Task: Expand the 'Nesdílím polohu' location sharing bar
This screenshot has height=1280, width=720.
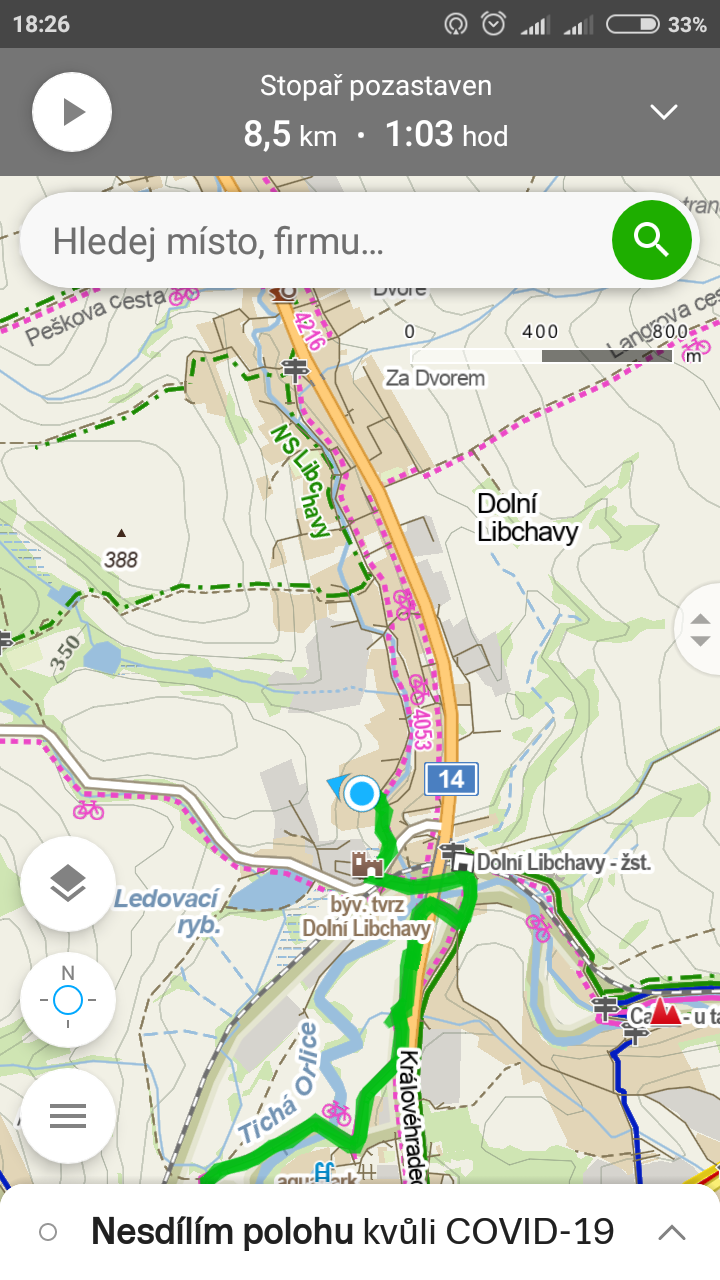Action: point(360,1232)
